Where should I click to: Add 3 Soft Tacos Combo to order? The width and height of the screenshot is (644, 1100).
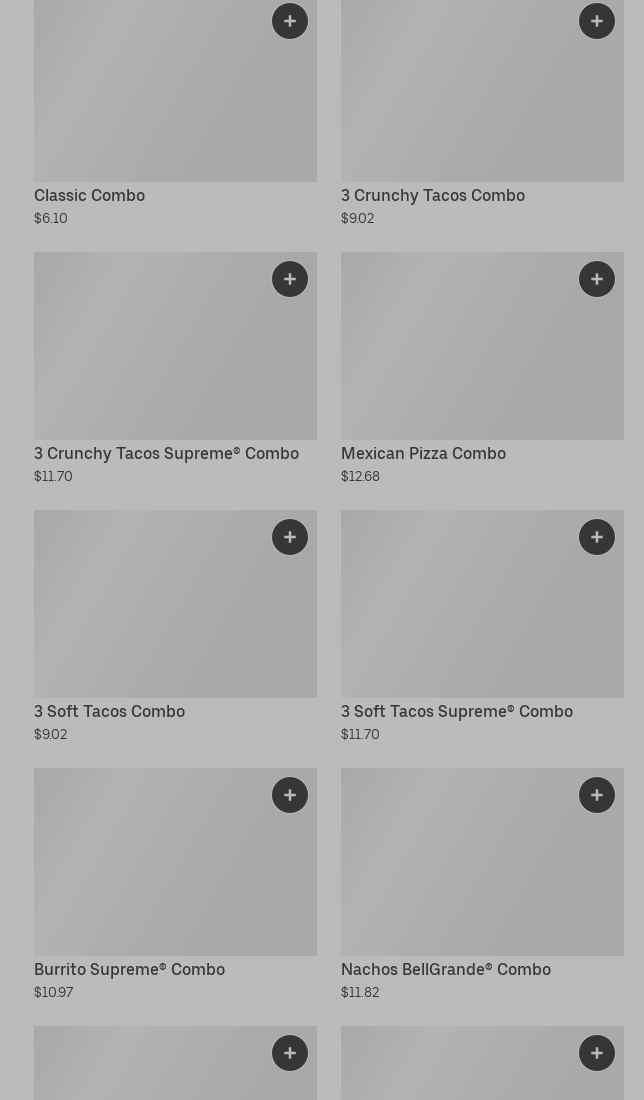tap(290, 537)
